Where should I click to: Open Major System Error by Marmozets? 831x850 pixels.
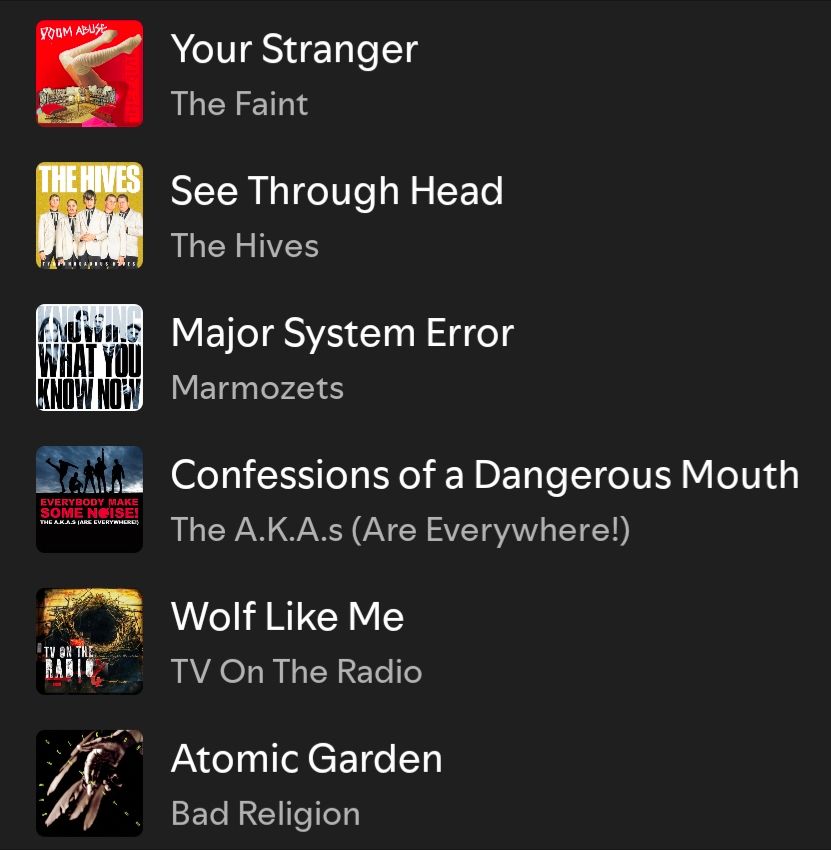click(x=342, y=334)
